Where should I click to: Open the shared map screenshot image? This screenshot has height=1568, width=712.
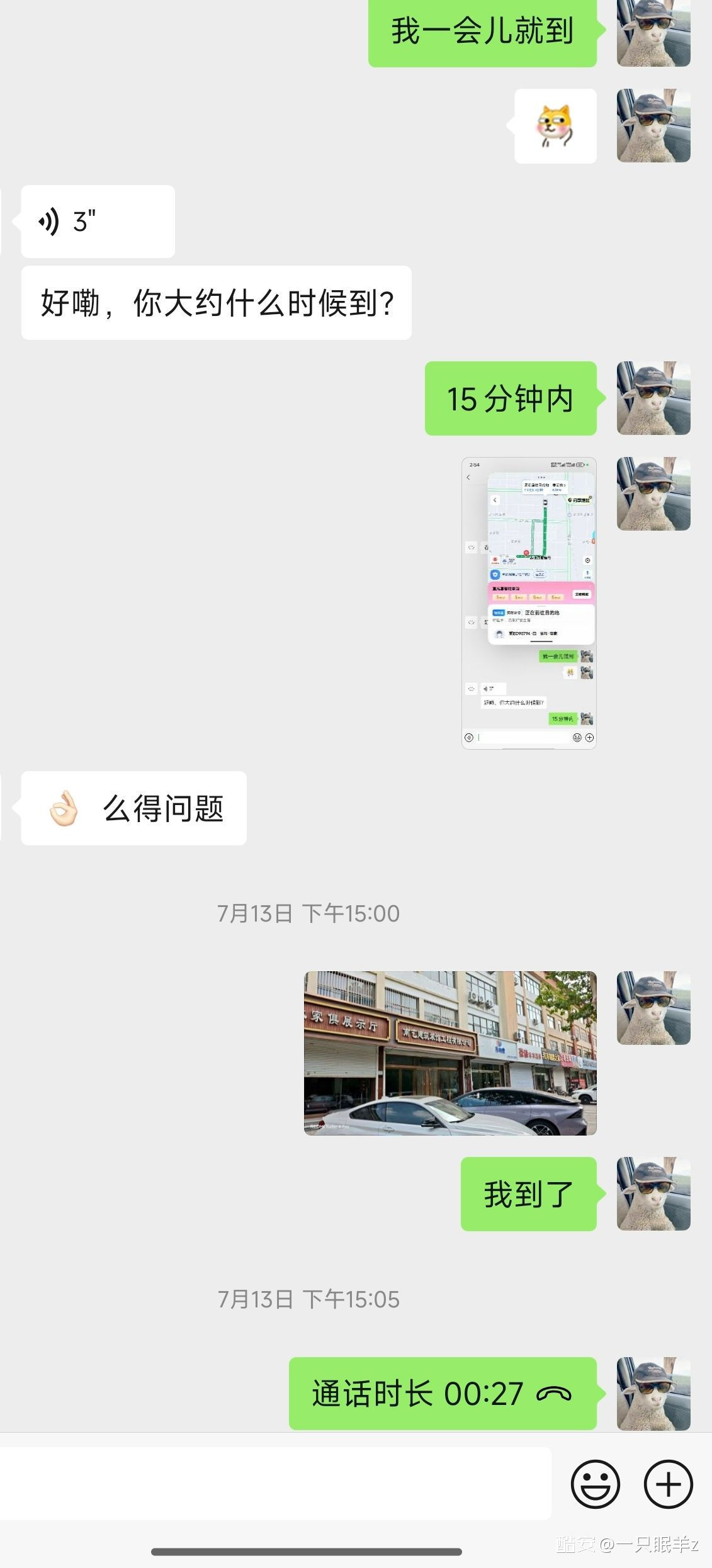pyautogui.click(x=529, y=602)
